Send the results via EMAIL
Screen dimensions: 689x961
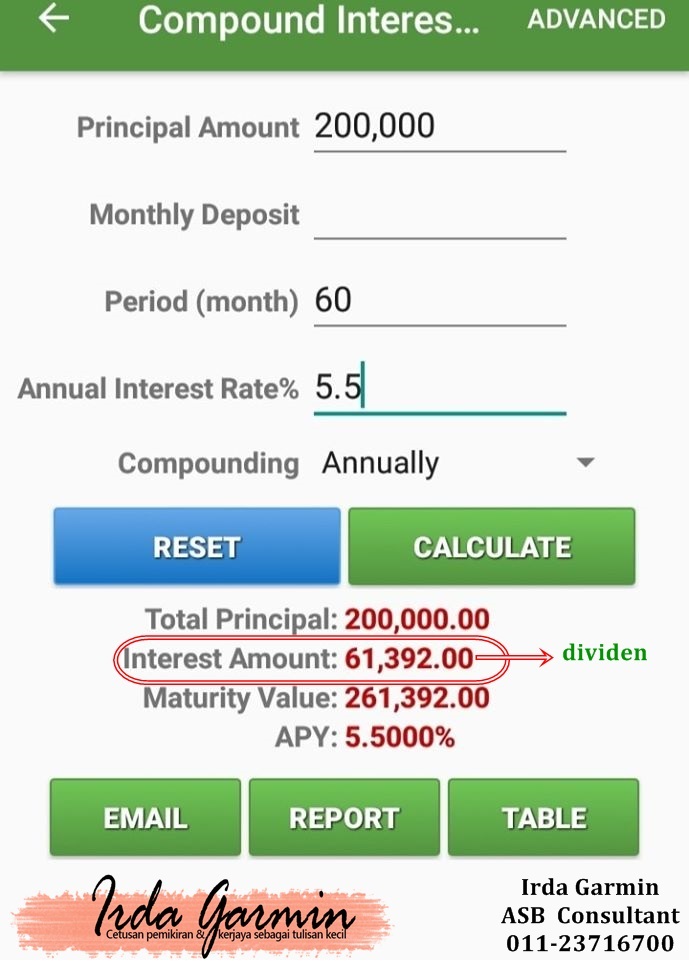tap(146, 817)
